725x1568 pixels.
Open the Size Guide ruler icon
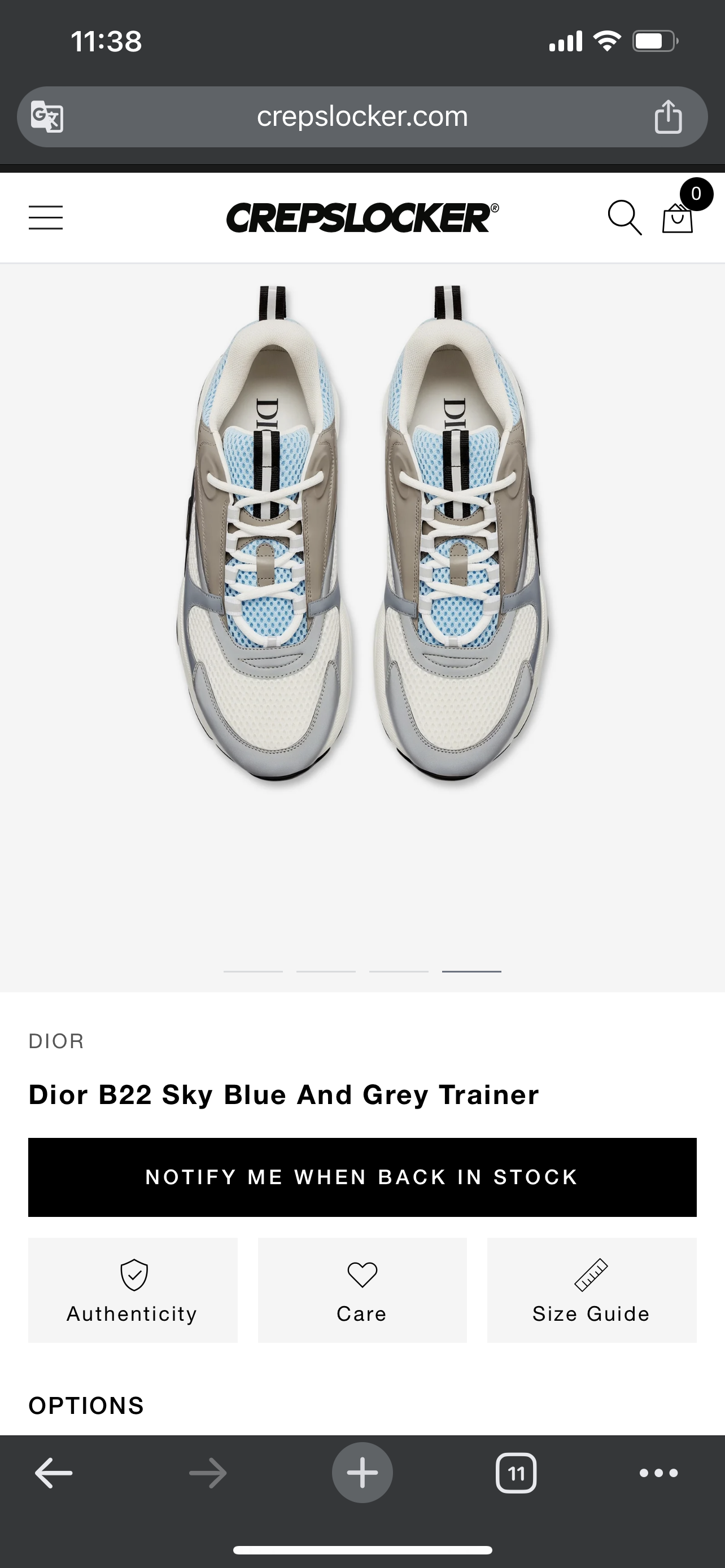pos(591,1273)
